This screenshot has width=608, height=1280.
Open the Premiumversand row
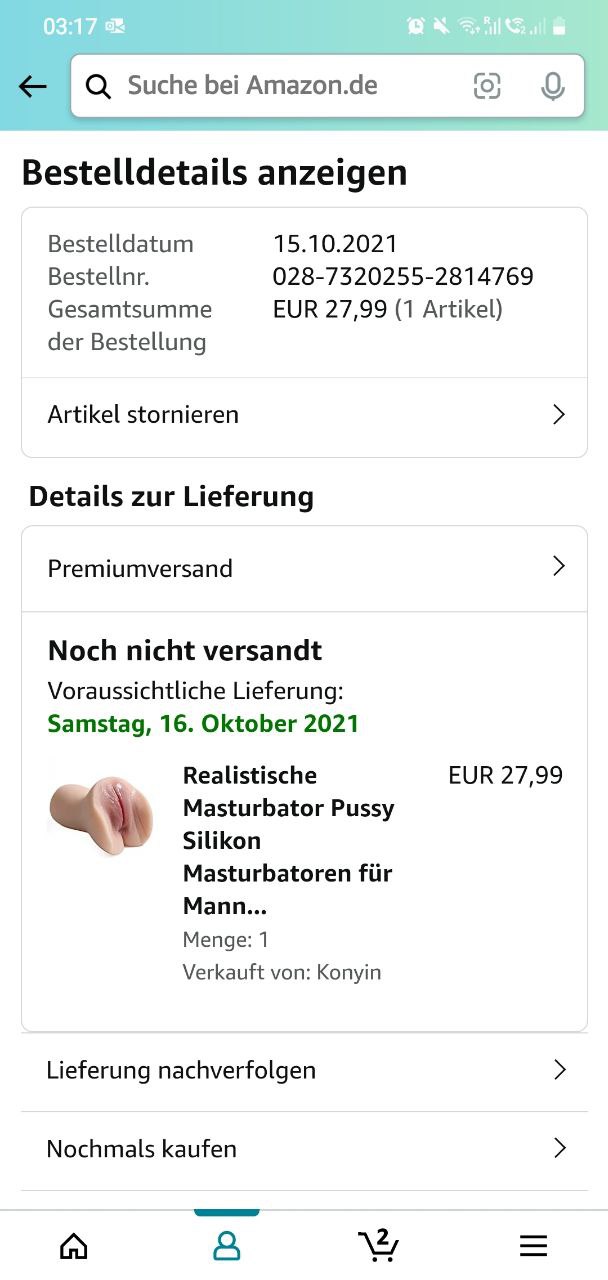[304, 568]
